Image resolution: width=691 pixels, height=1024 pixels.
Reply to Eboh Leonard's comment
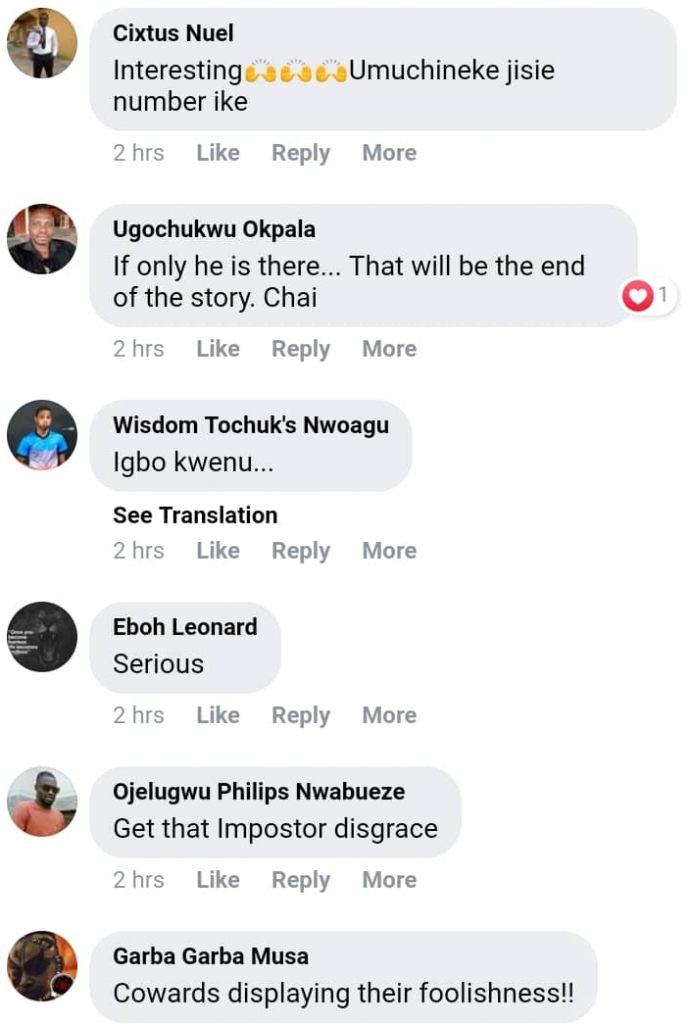301,716
